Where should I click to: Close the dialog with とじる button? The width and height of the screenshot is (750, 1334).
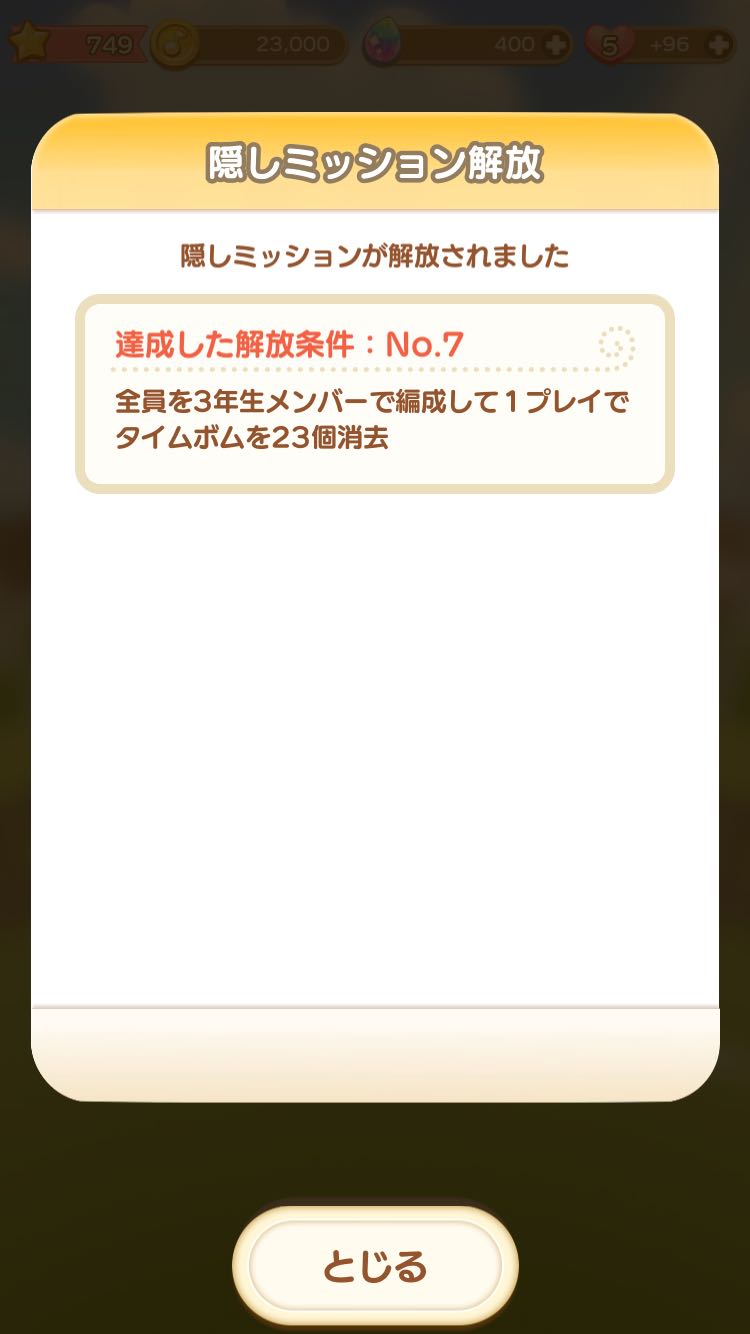375,1266
